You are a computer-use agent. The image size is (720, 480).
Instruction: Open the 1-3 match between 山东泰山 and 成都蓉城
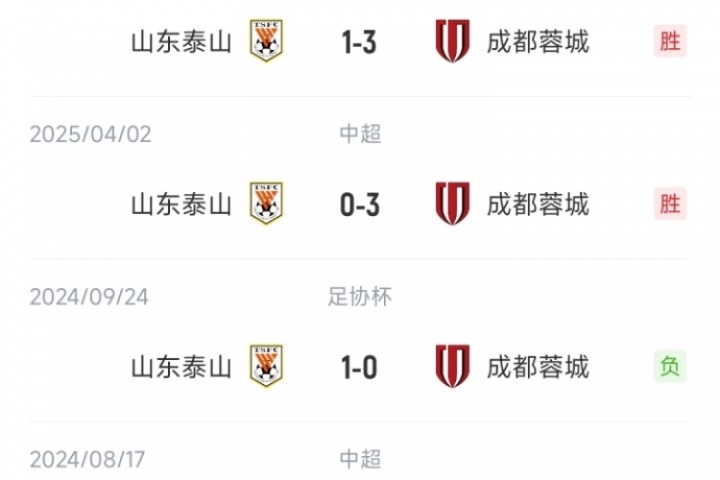tap(359, 42)
